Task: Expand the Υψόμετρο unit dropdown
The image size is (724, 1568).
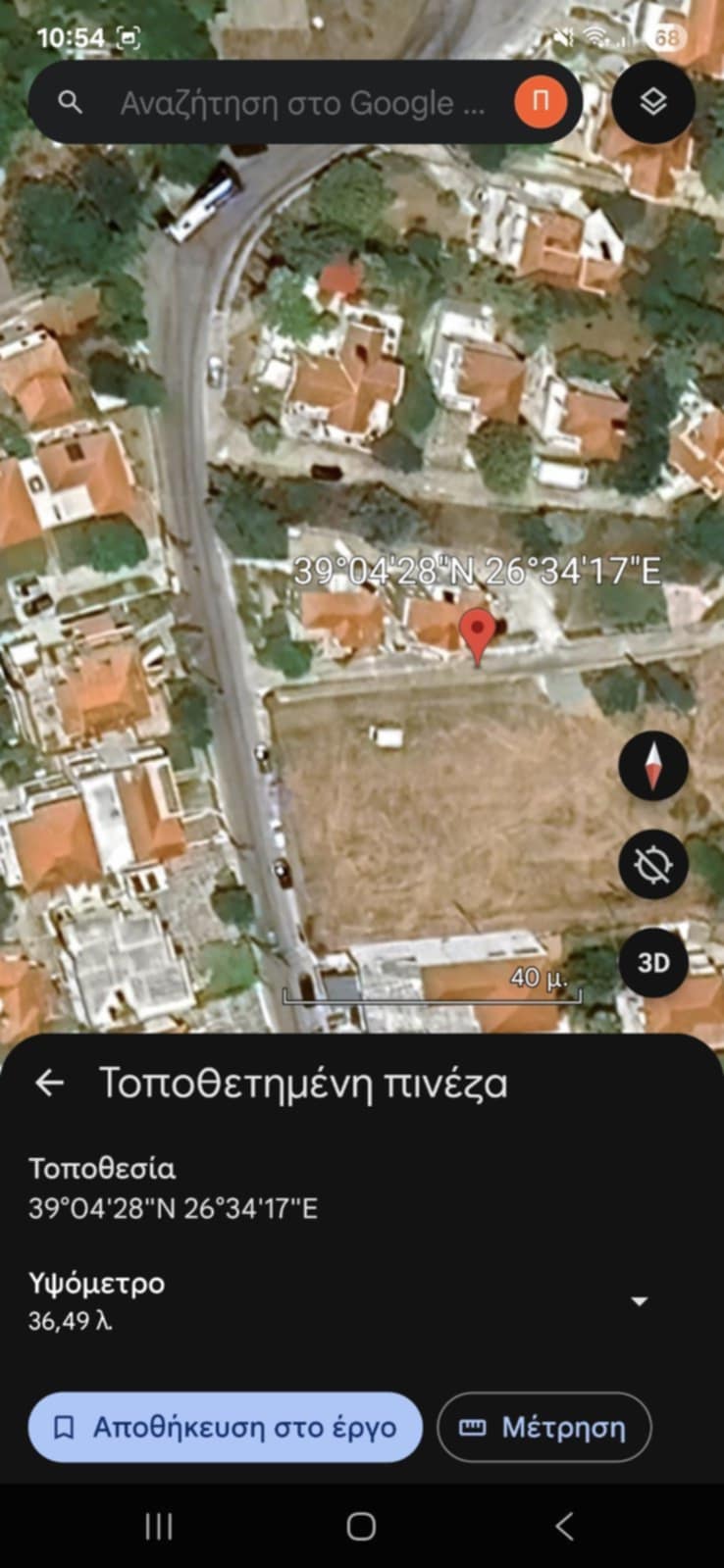Action: 640,1301
